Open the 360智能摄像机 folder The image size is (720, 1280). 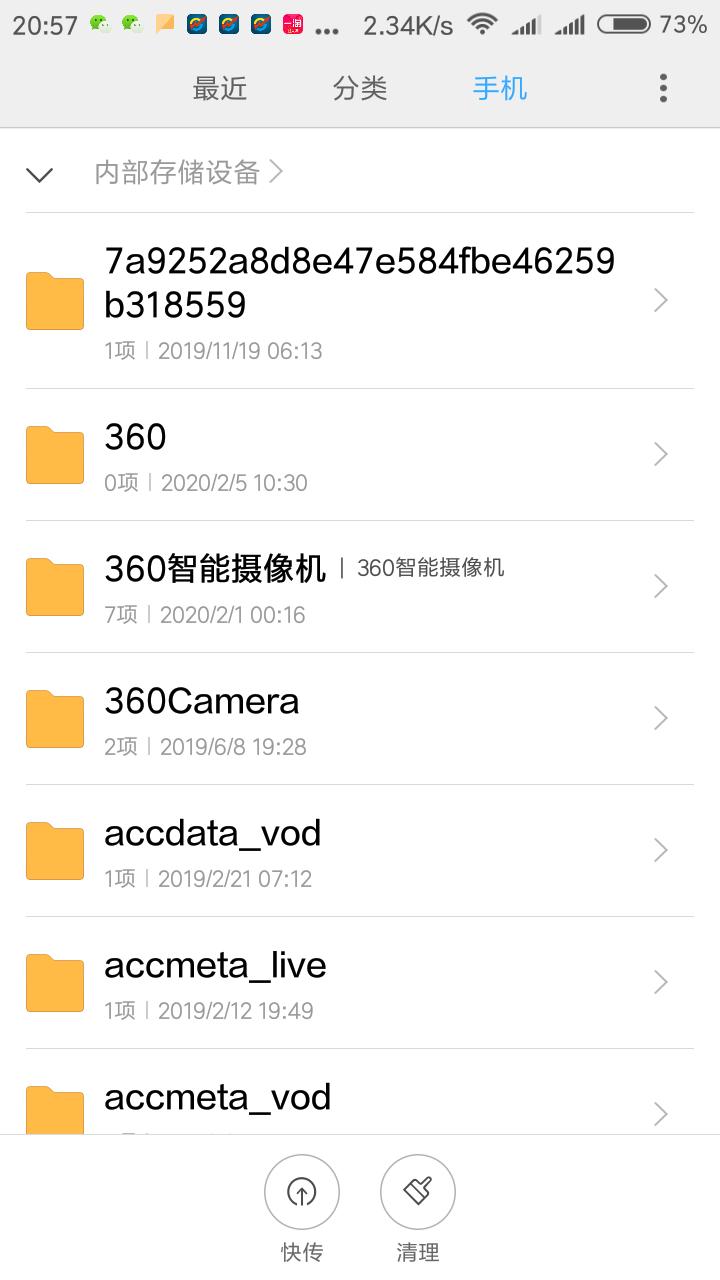[360, 587]
